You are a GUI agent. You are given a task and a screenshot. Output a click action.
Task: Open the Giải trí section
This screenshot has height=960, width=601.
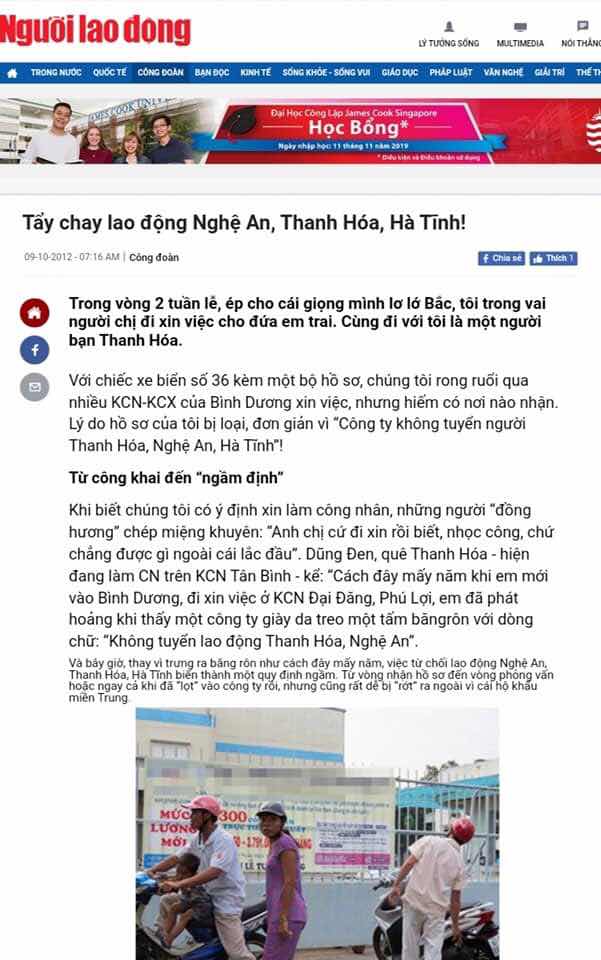550,73
